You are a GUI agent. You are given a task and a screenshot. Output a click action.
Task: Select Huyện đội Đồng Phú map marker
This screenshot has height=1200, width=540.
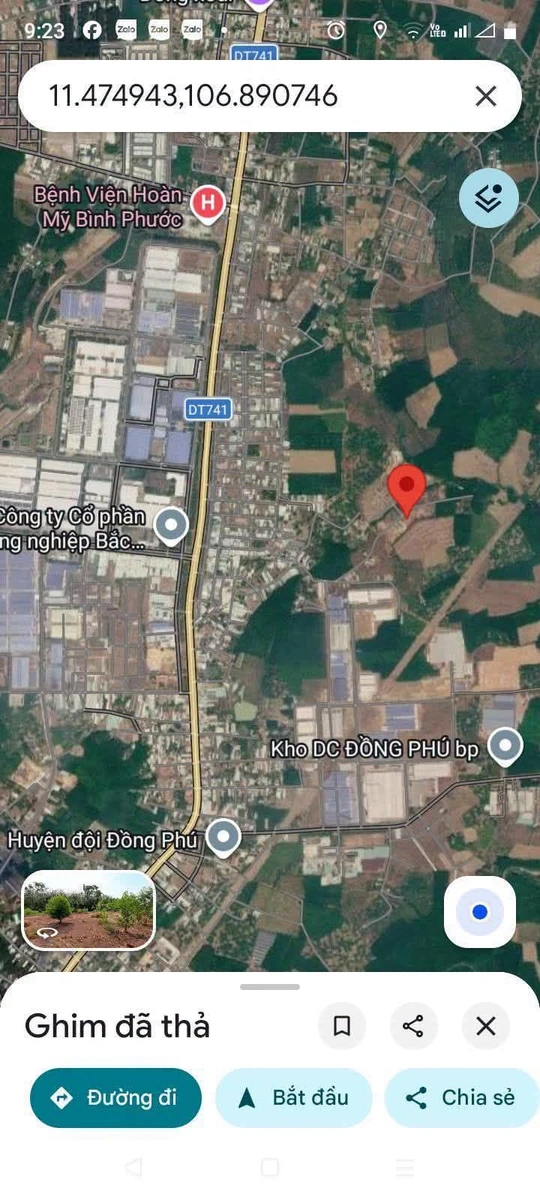tap(222, 838)
